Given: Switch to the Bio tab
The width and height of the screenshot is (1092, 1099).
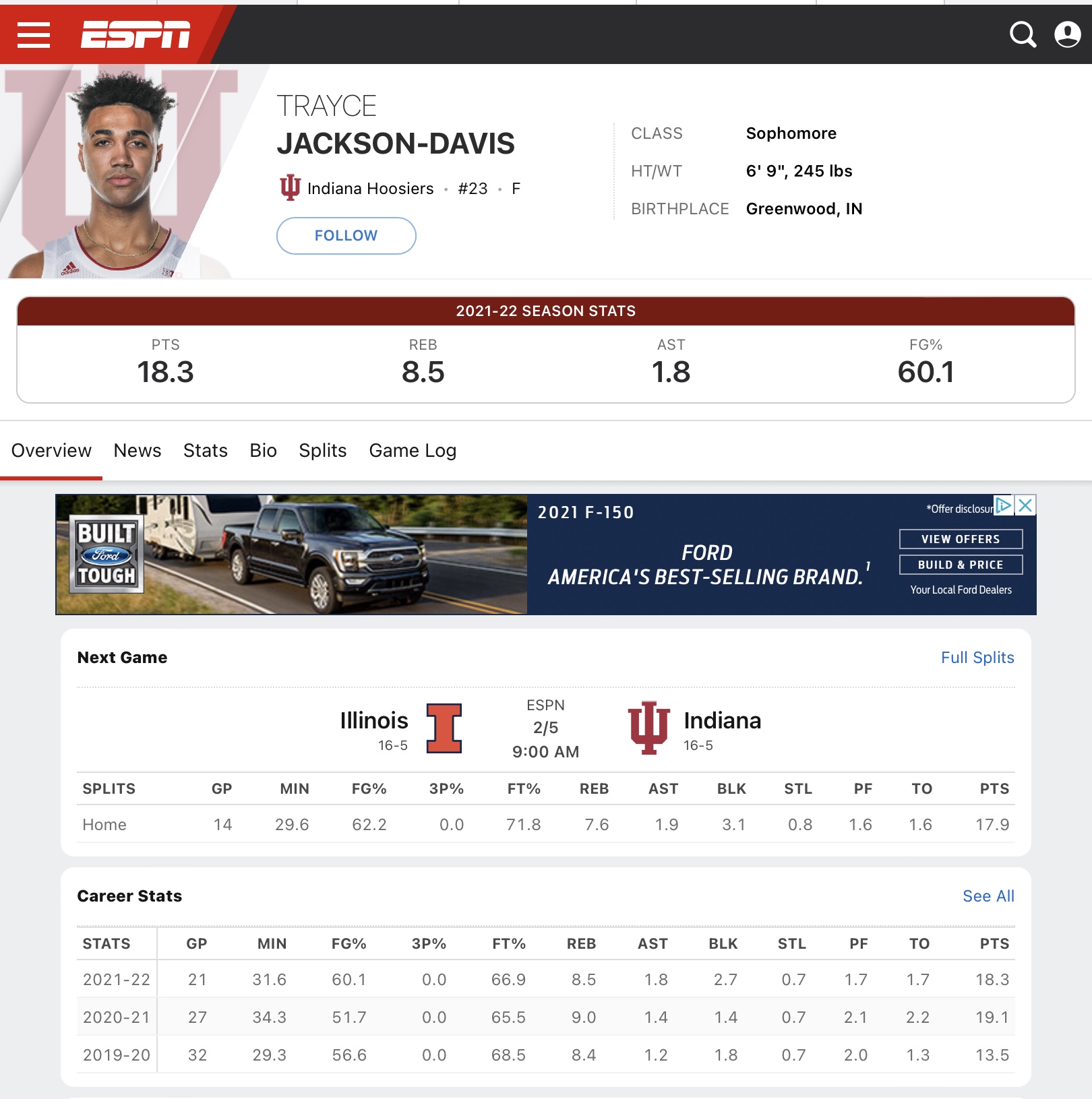Looking at the screenshot, I should click(x=263, y=451).
